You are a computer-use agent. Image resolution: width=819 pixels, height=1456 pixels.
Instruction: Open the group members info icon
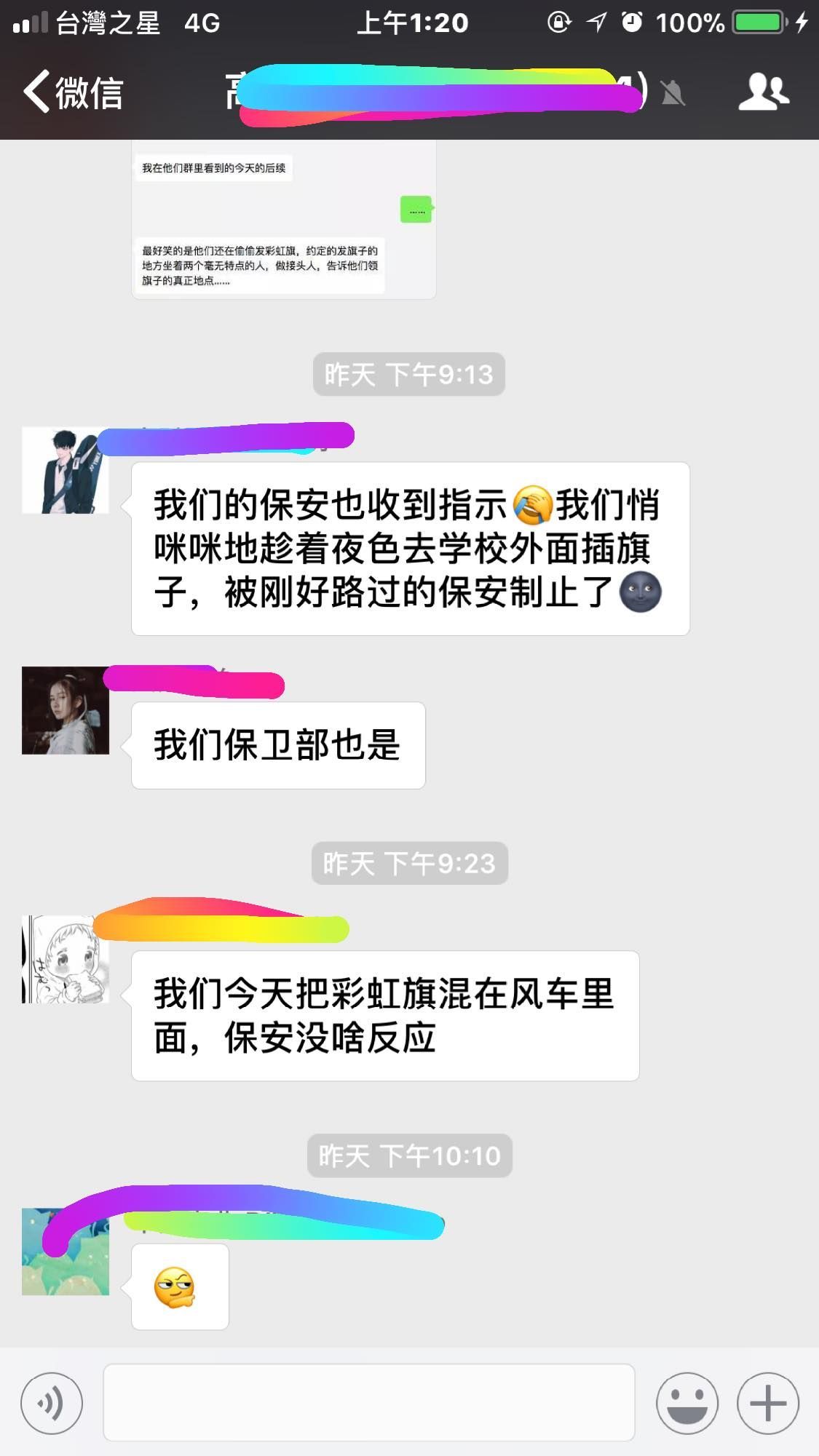point(764,92)
